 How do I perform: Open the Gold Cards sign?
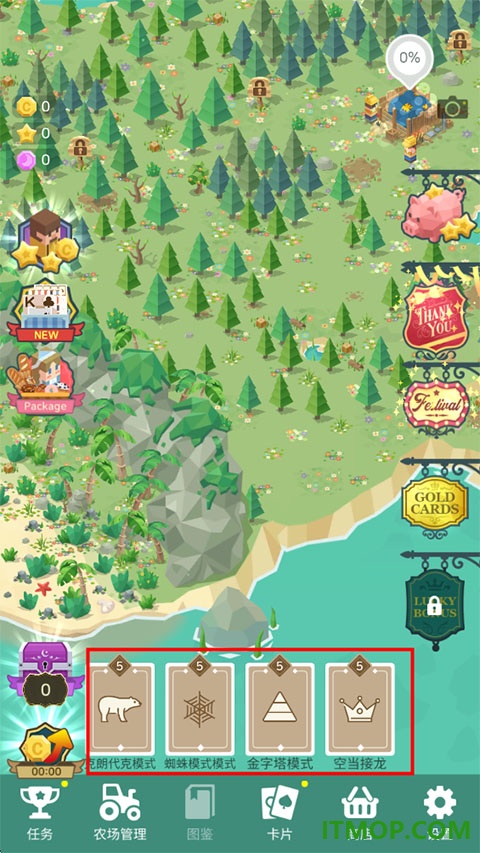tap(435, 503)
